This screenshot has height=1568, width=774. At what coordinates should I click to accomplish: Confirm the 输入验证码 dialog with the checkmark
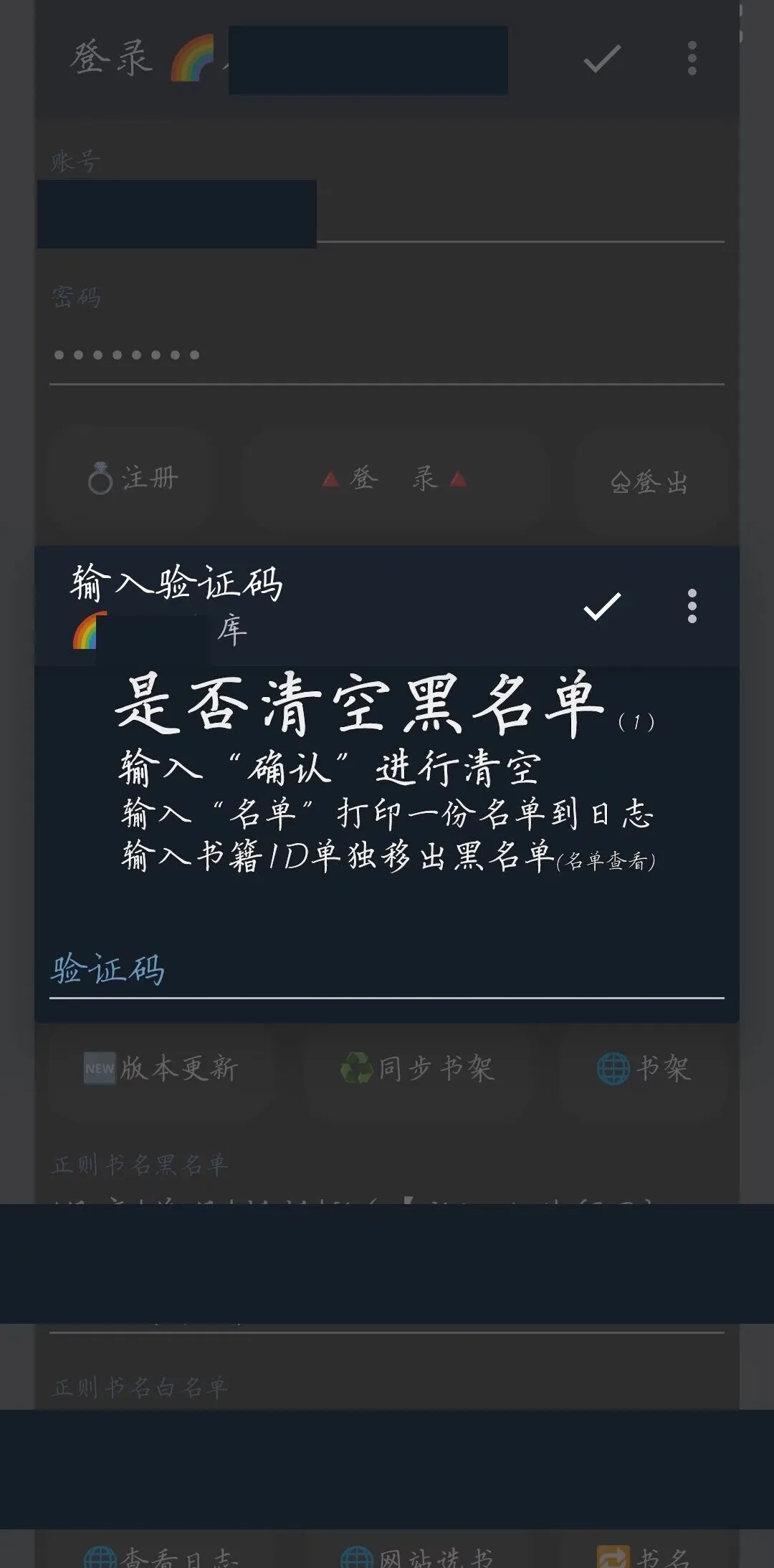[601, 607]
